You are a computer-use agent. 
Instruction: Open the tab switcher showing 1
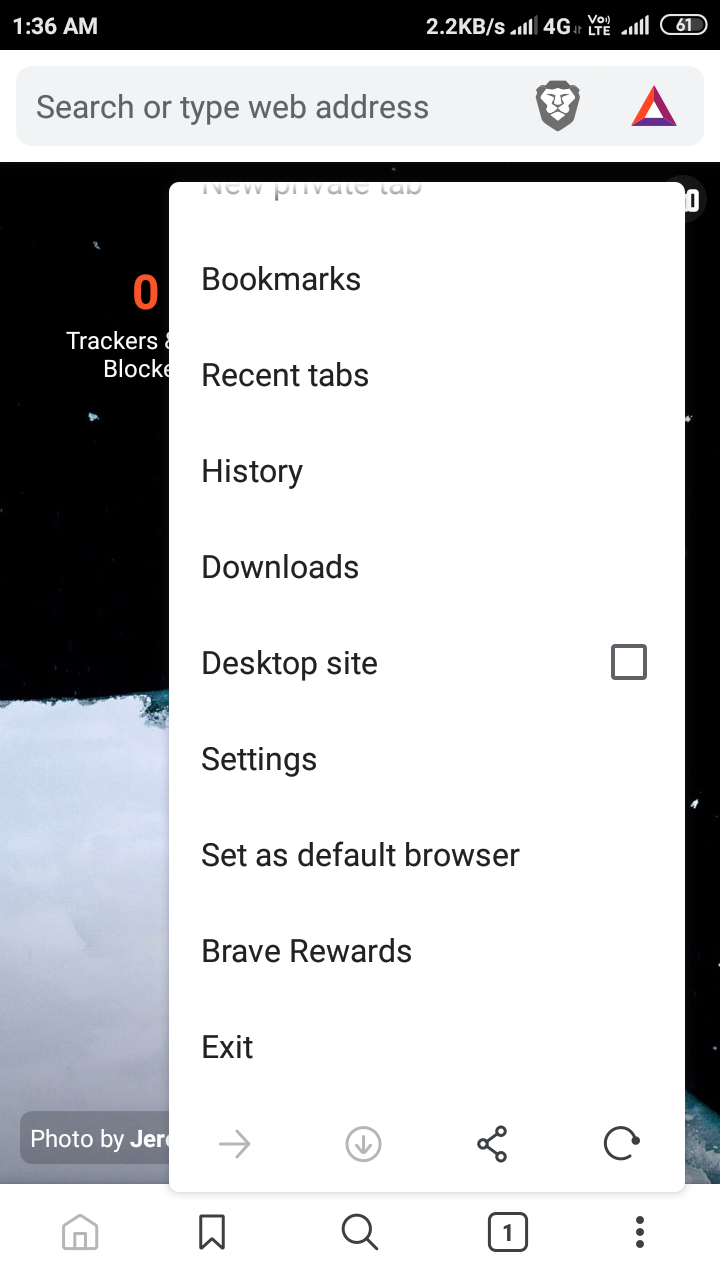507,1232
